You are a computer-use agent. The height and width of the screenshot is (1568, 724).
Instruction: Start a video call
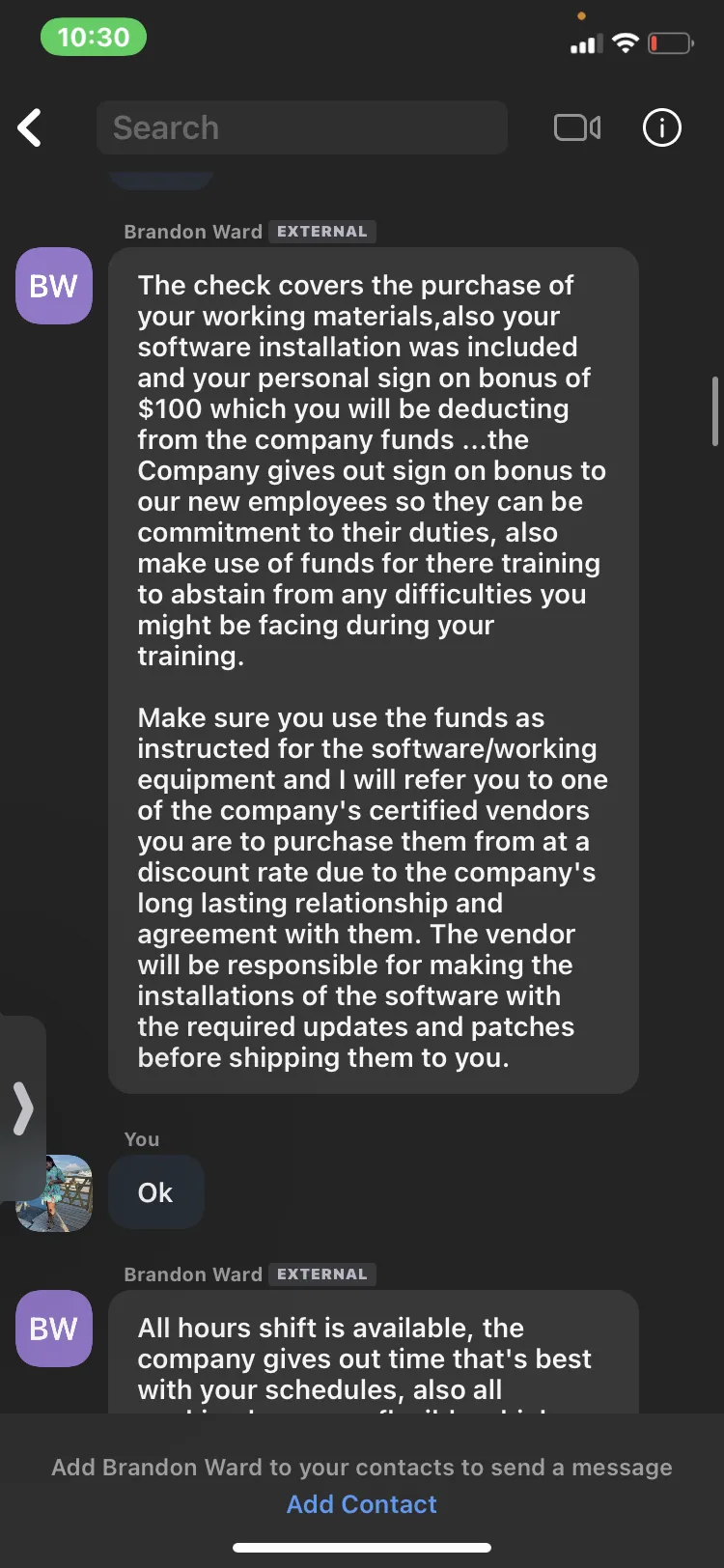coord(577,127)
